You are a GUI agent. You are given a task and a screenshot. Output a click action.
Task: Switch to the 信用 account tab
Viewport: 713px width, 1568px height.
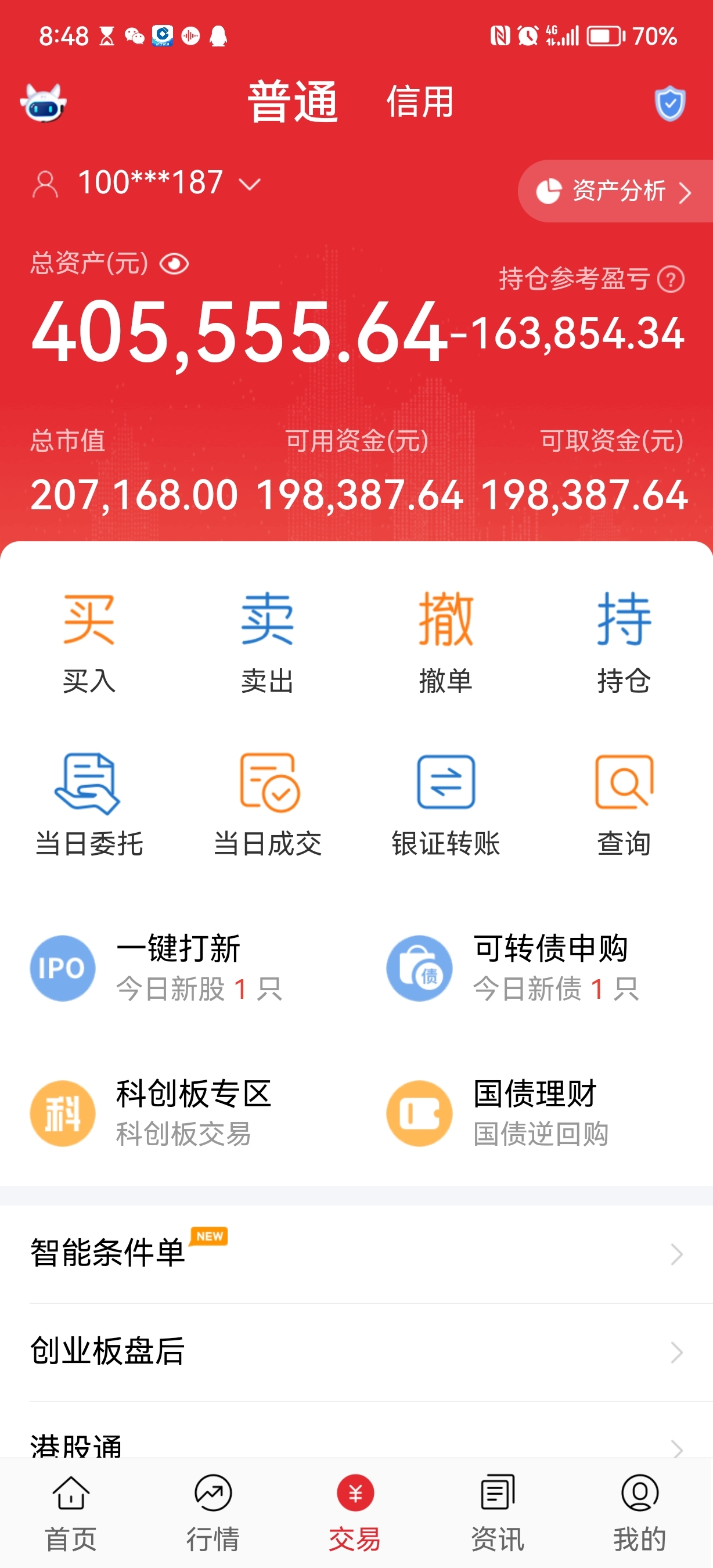(x=420, y=102)
